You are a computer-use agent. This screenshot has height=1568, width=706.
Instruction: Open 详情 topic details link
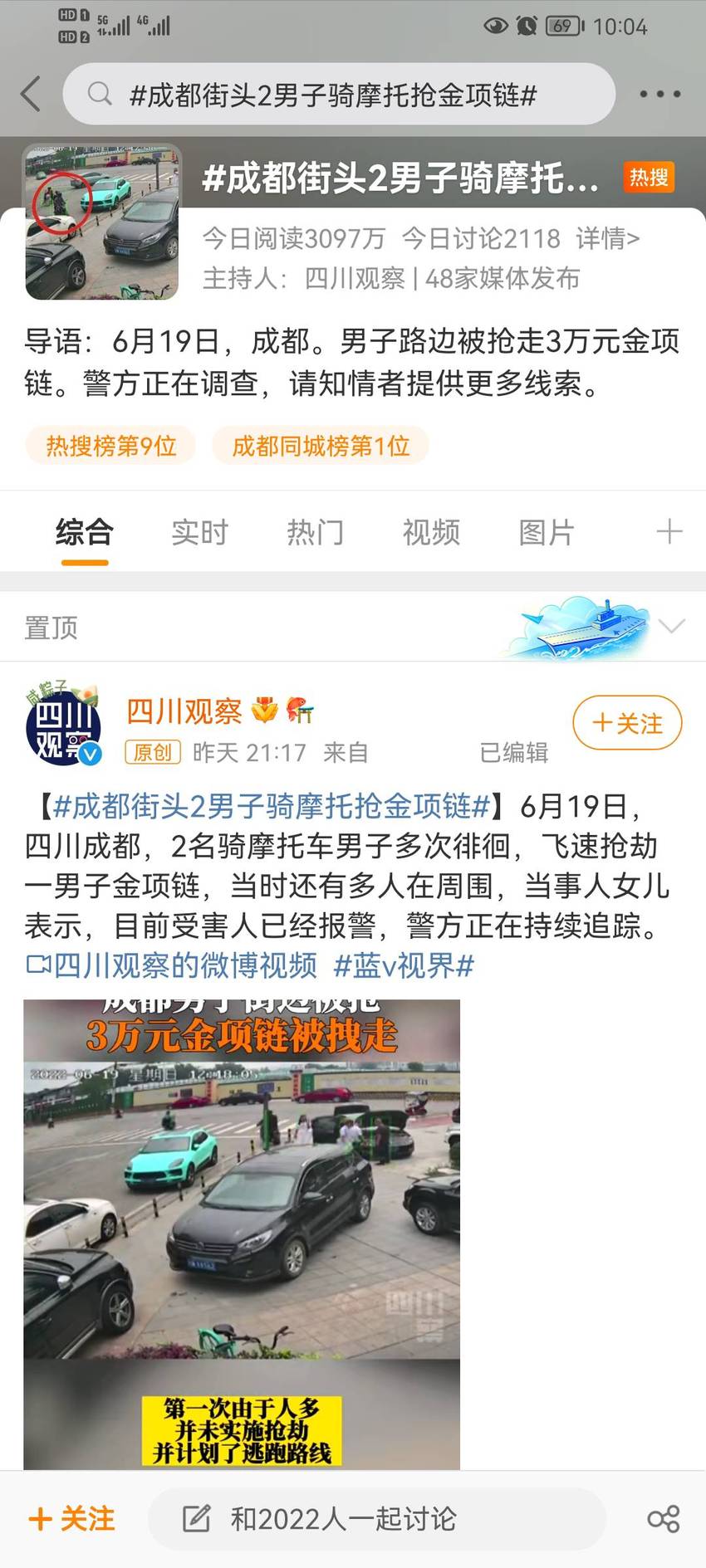click(x=608, y=239)
